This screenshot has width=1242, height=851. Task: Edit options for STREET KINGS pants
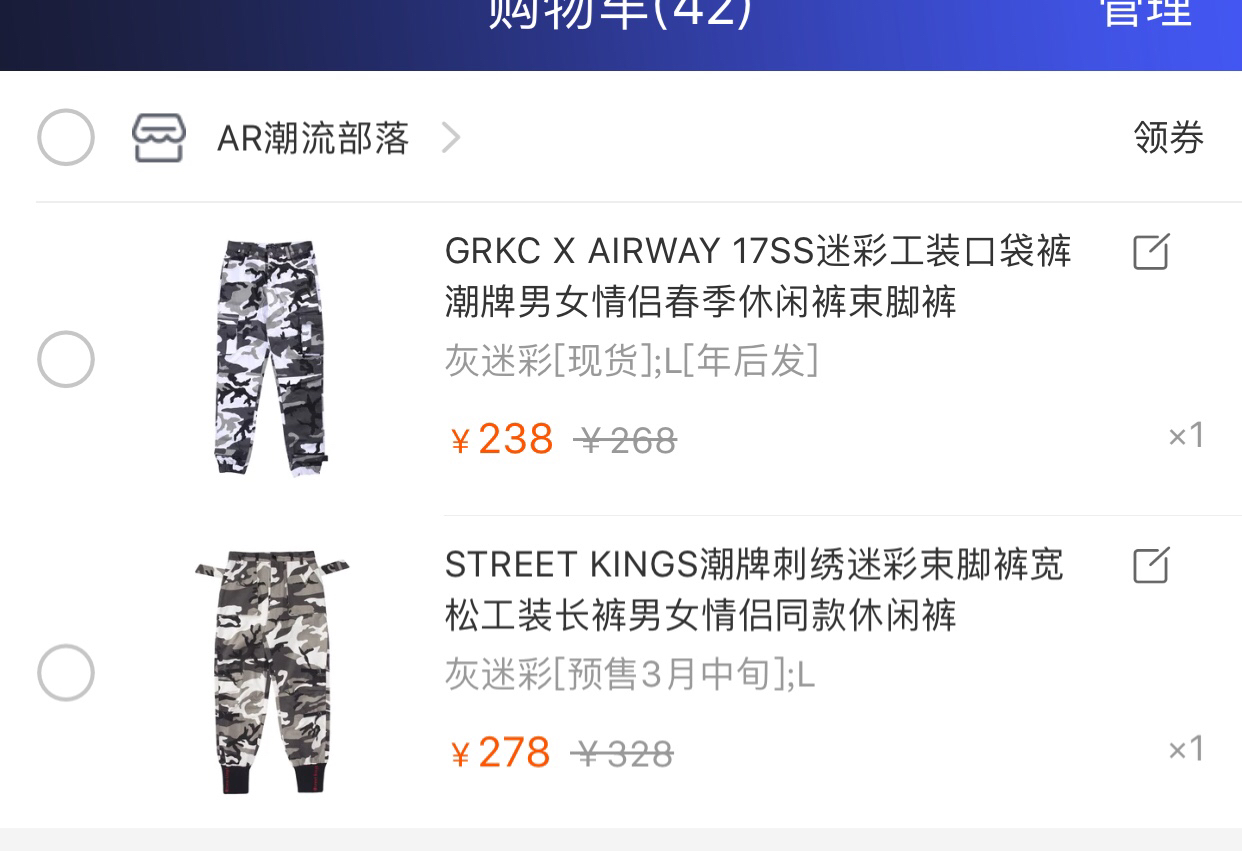pos(1150,565)
